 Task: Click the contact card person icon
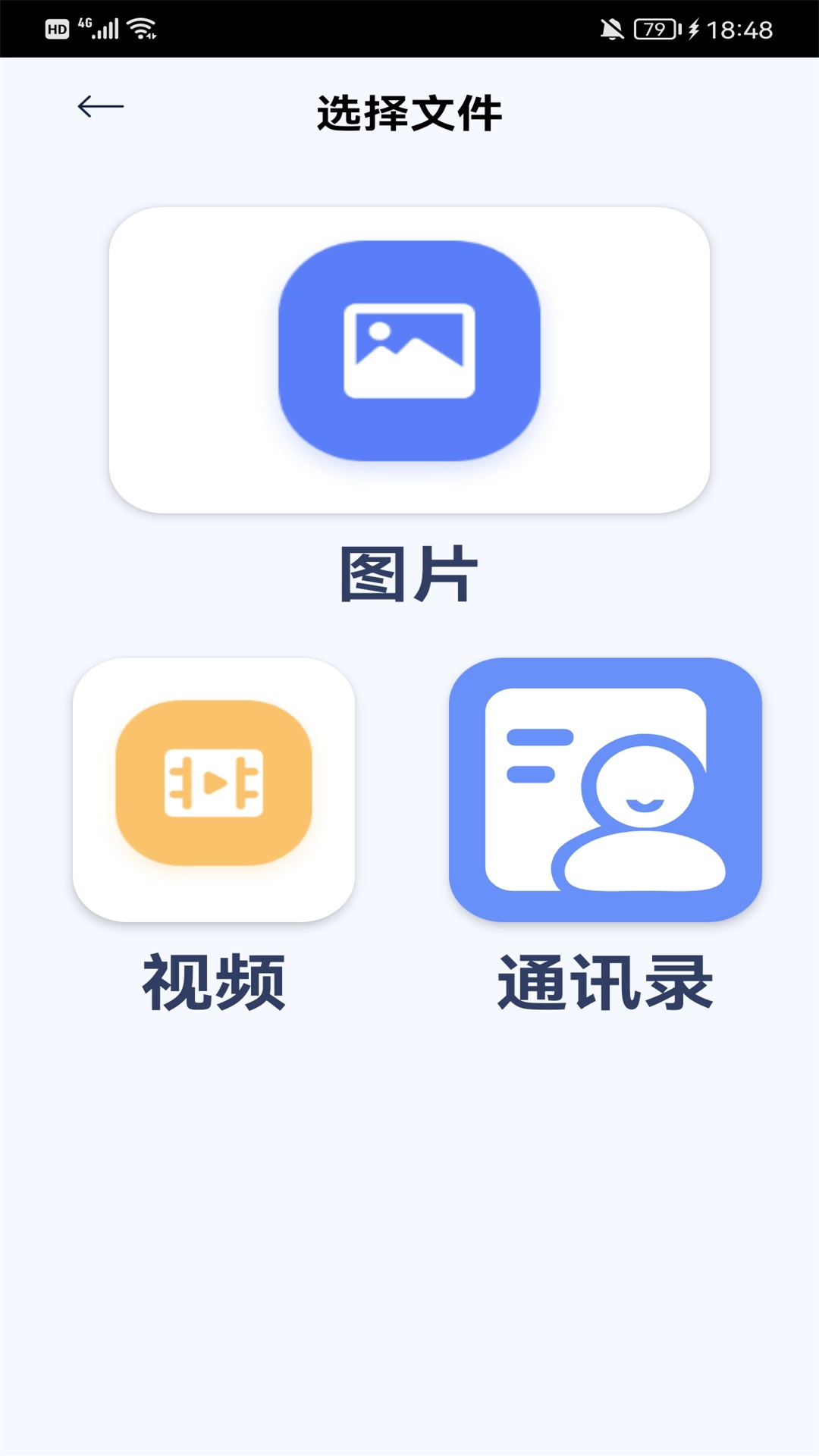(603, 789)
